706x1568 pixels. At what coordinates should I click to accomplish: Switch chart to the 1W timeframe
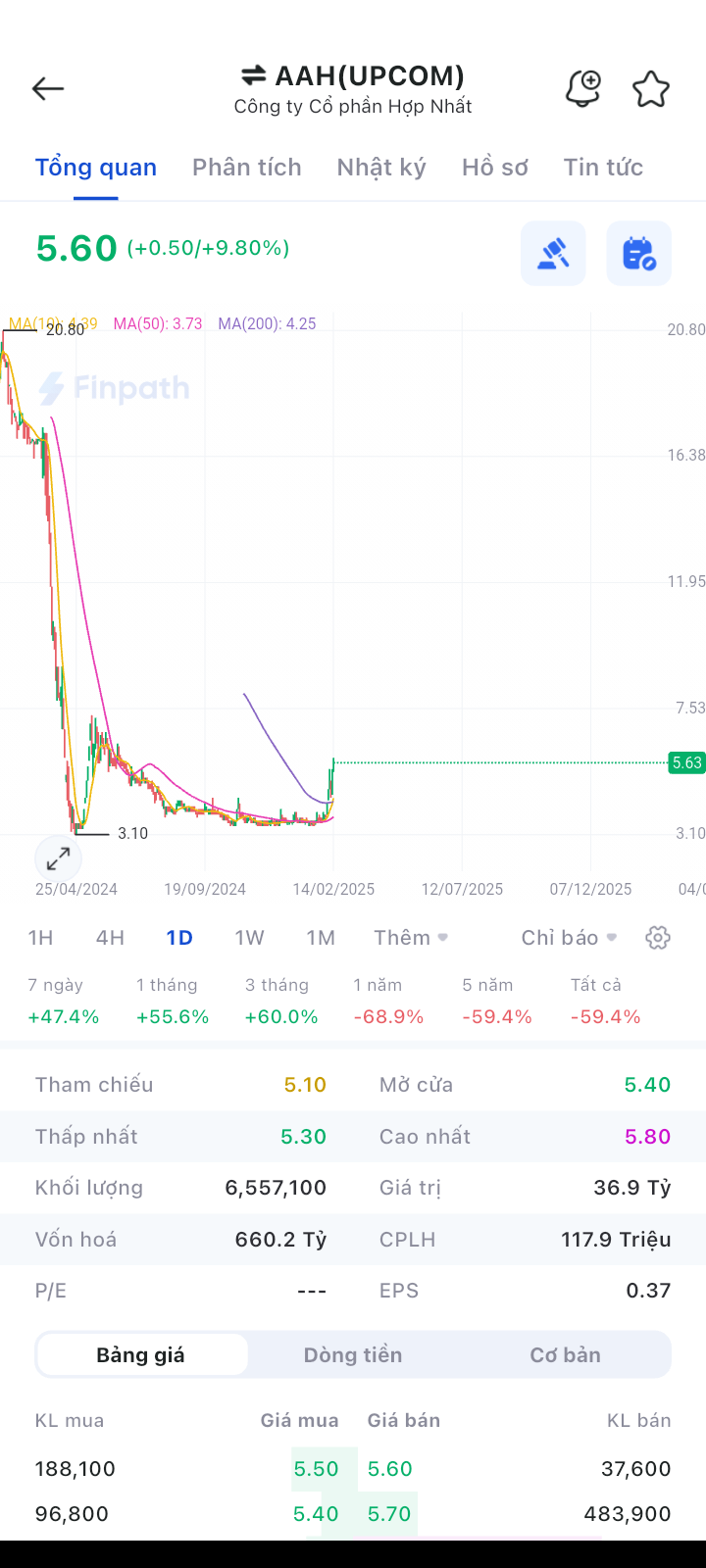tap(249, 938)
